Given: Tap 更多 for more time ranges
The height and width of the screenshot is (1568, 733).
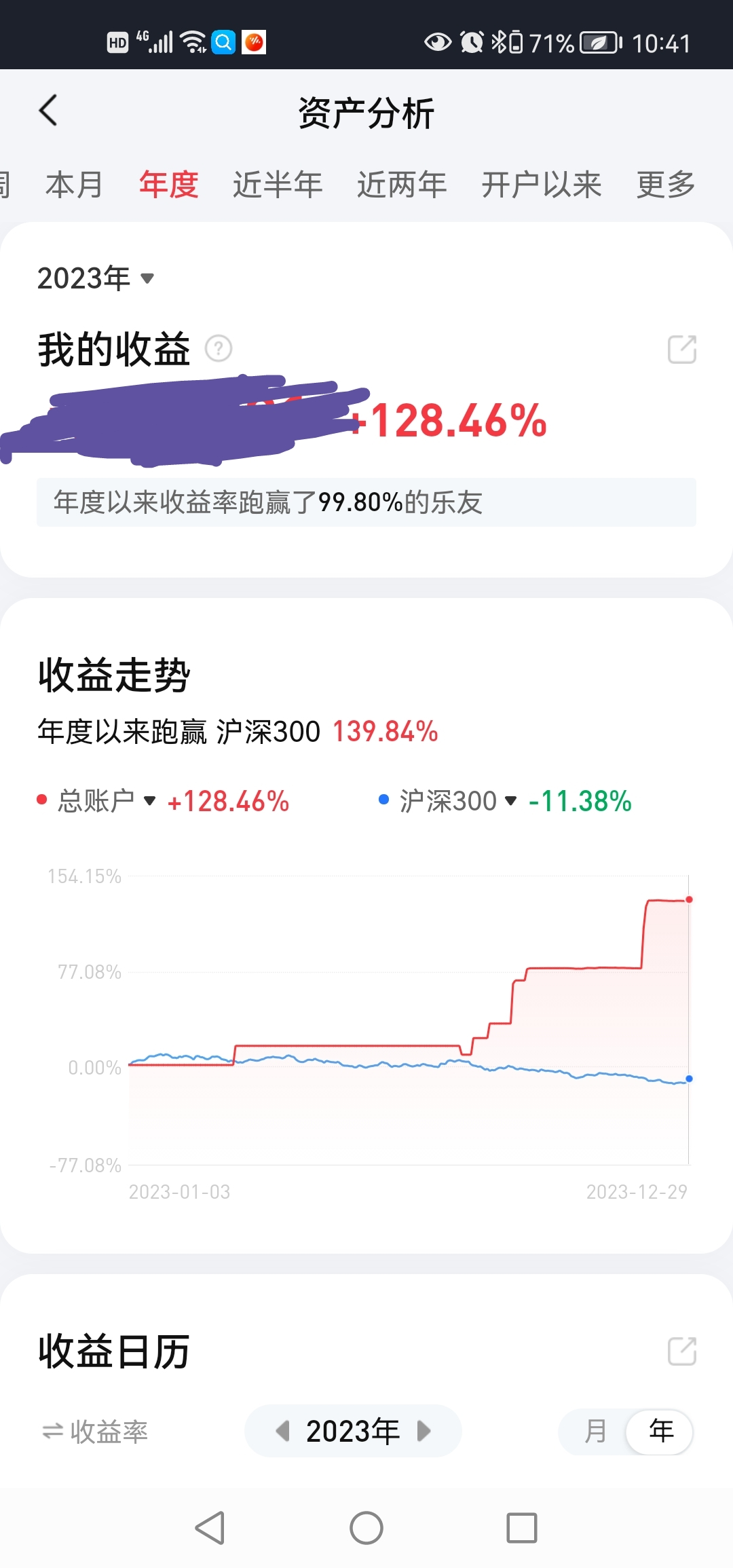Looking at the screenshot, I should pos(665,185).
